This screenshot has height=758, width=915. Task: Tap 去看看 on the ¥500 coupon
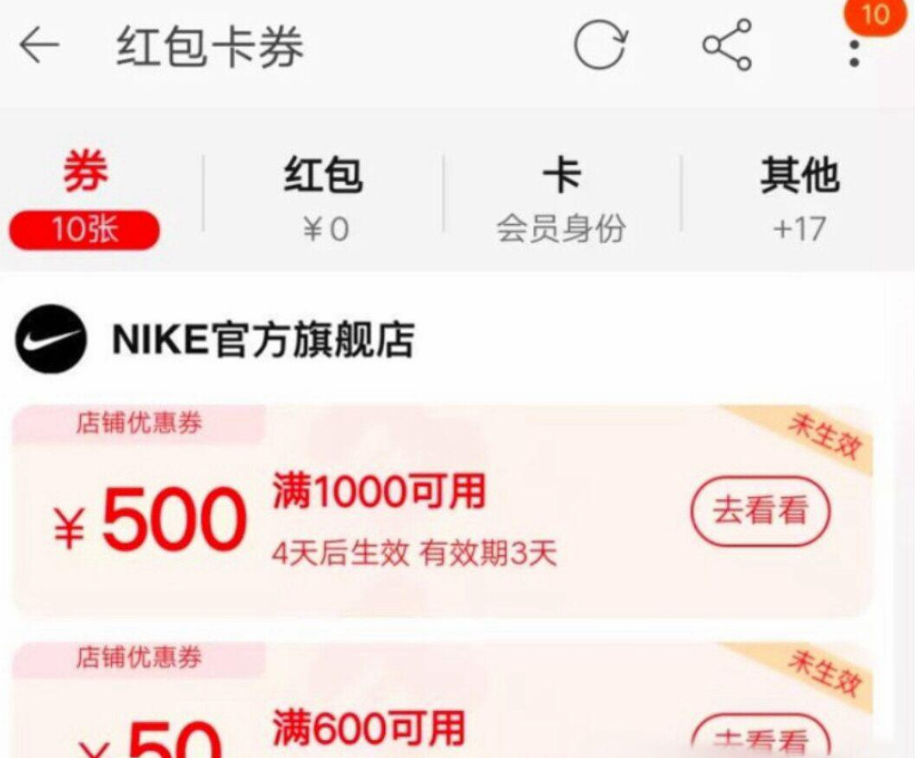760,512
